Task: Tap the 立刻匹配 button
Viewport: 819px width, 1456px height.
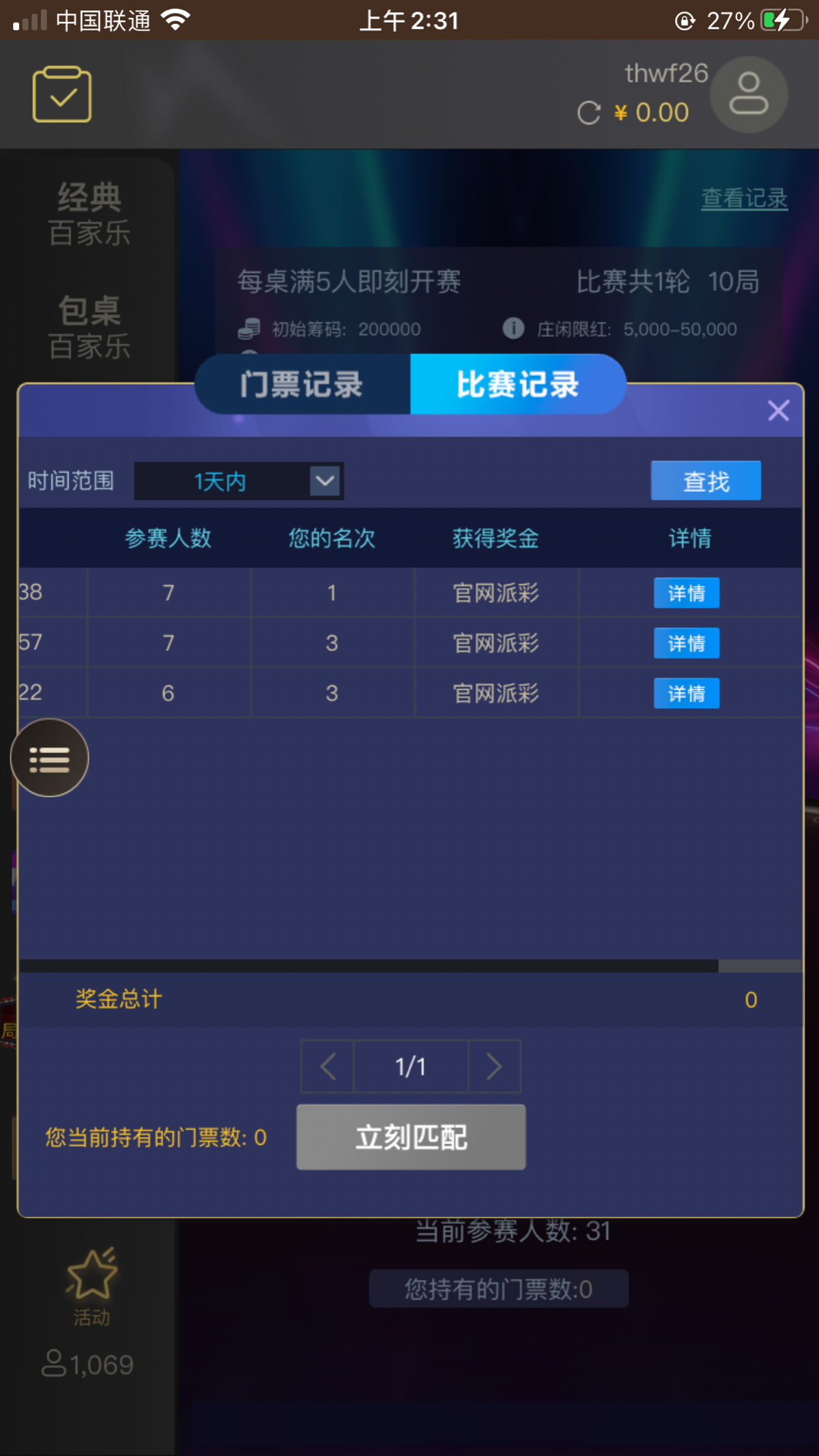Action: coord(411,1137)
